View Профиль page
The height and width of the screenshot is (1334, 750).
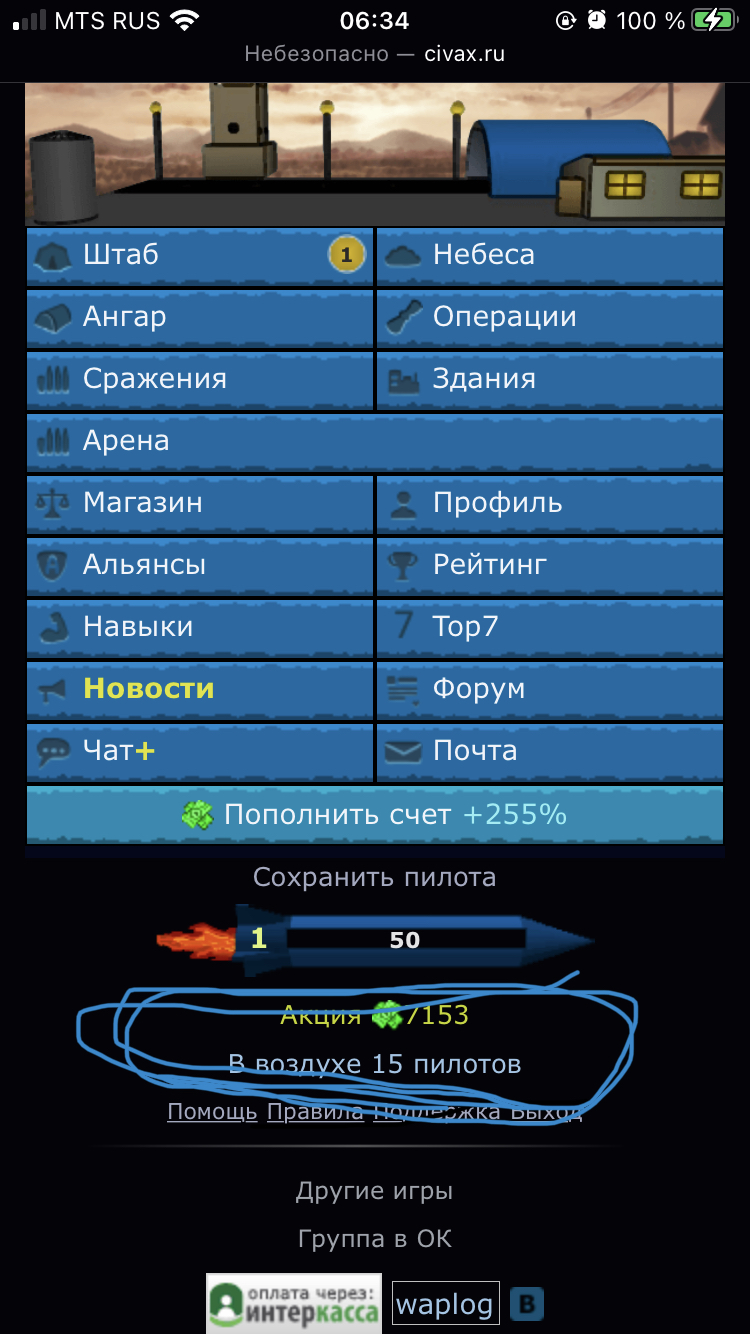(x=549, y=503)
